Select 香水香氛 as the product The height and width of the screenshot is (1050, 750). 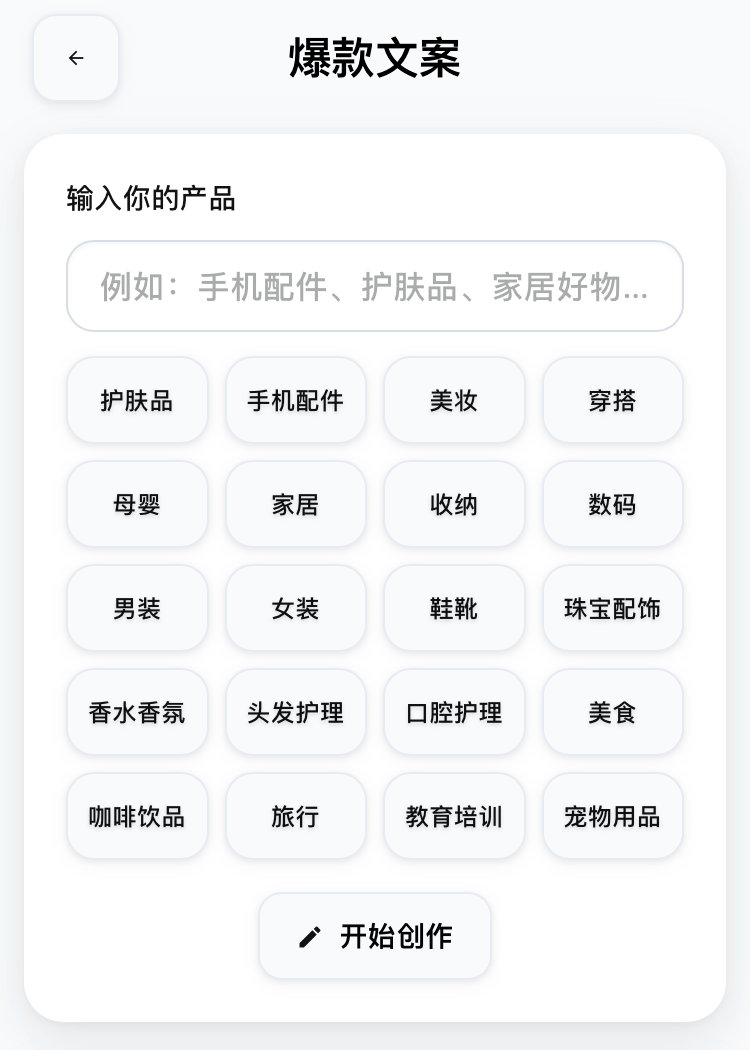[137, 712]
